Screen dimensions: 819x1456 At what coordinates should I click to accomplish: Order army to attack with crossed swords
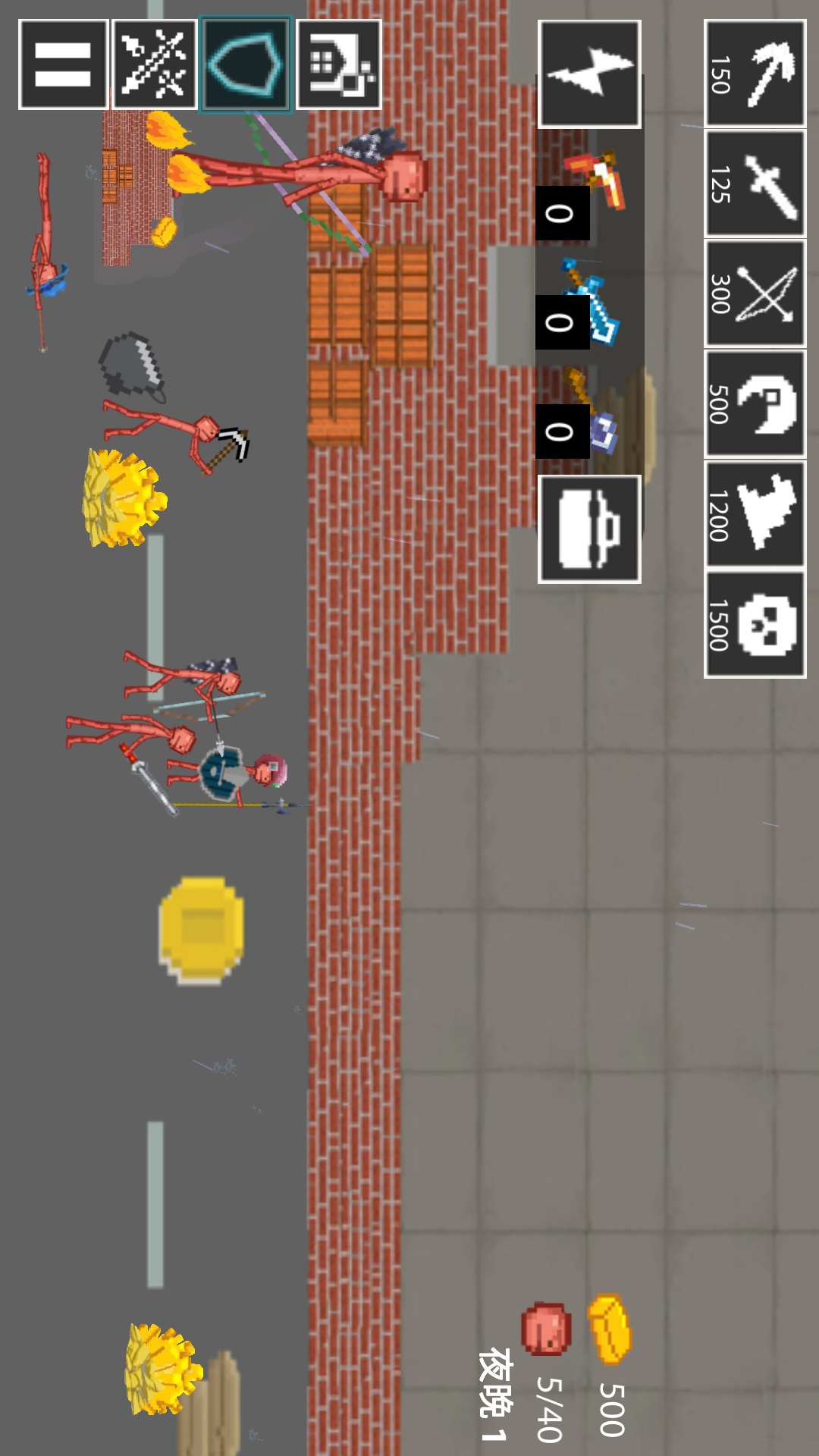pos(155,64)
